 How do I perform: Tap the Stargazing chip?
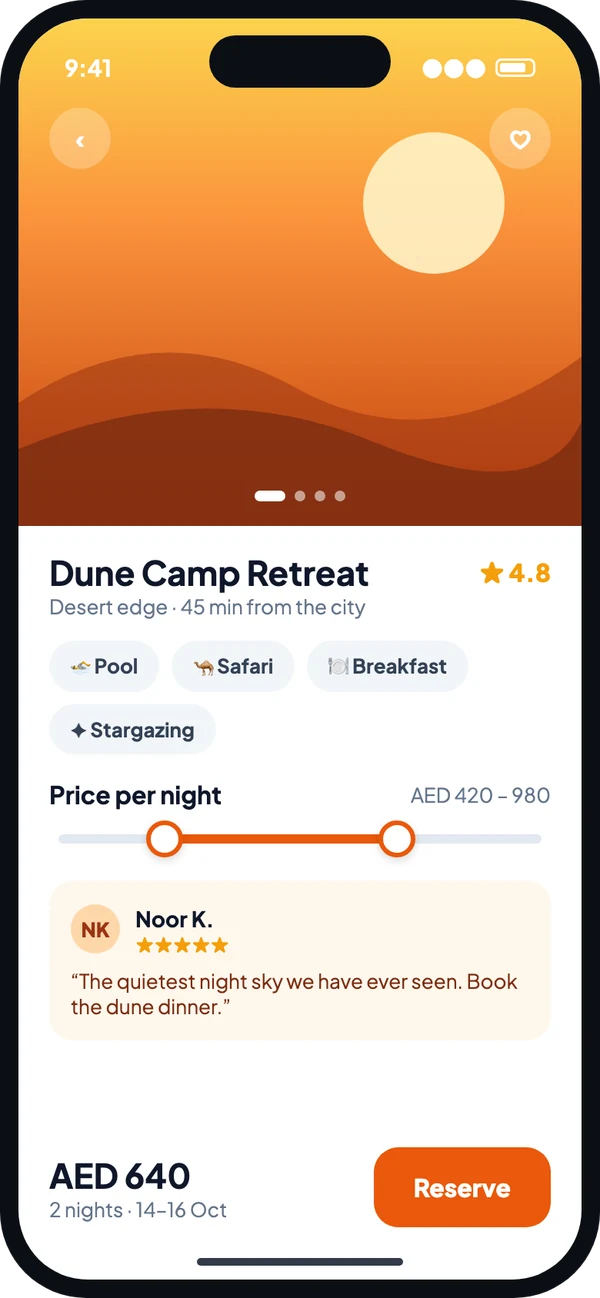point(132,730)
